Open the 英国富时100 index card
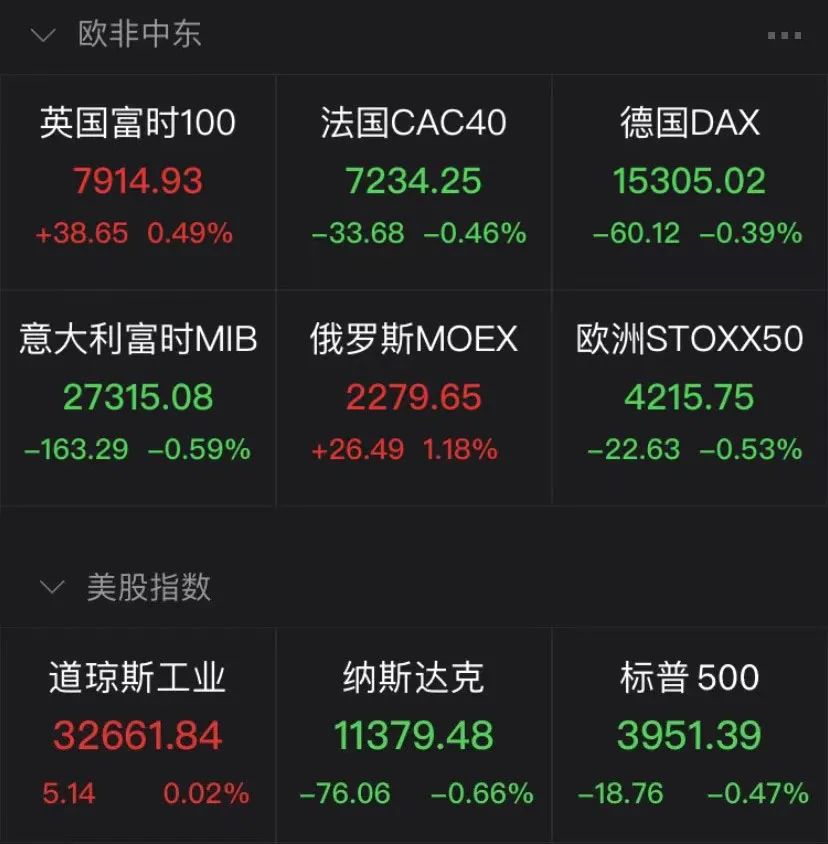Screen dimensions: 828x844 137,180
